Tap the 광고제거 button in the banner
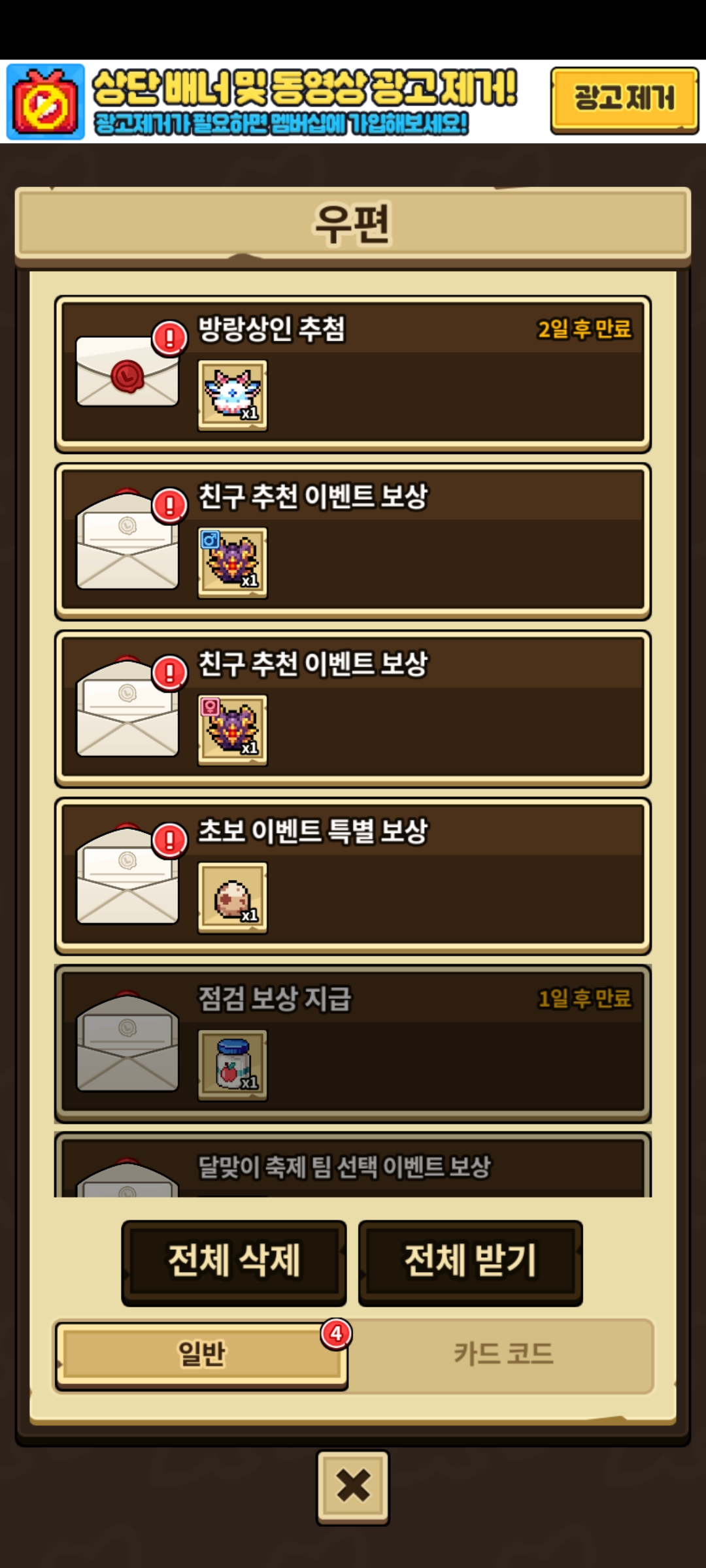 pyautogui.click(x=624, y=101)
